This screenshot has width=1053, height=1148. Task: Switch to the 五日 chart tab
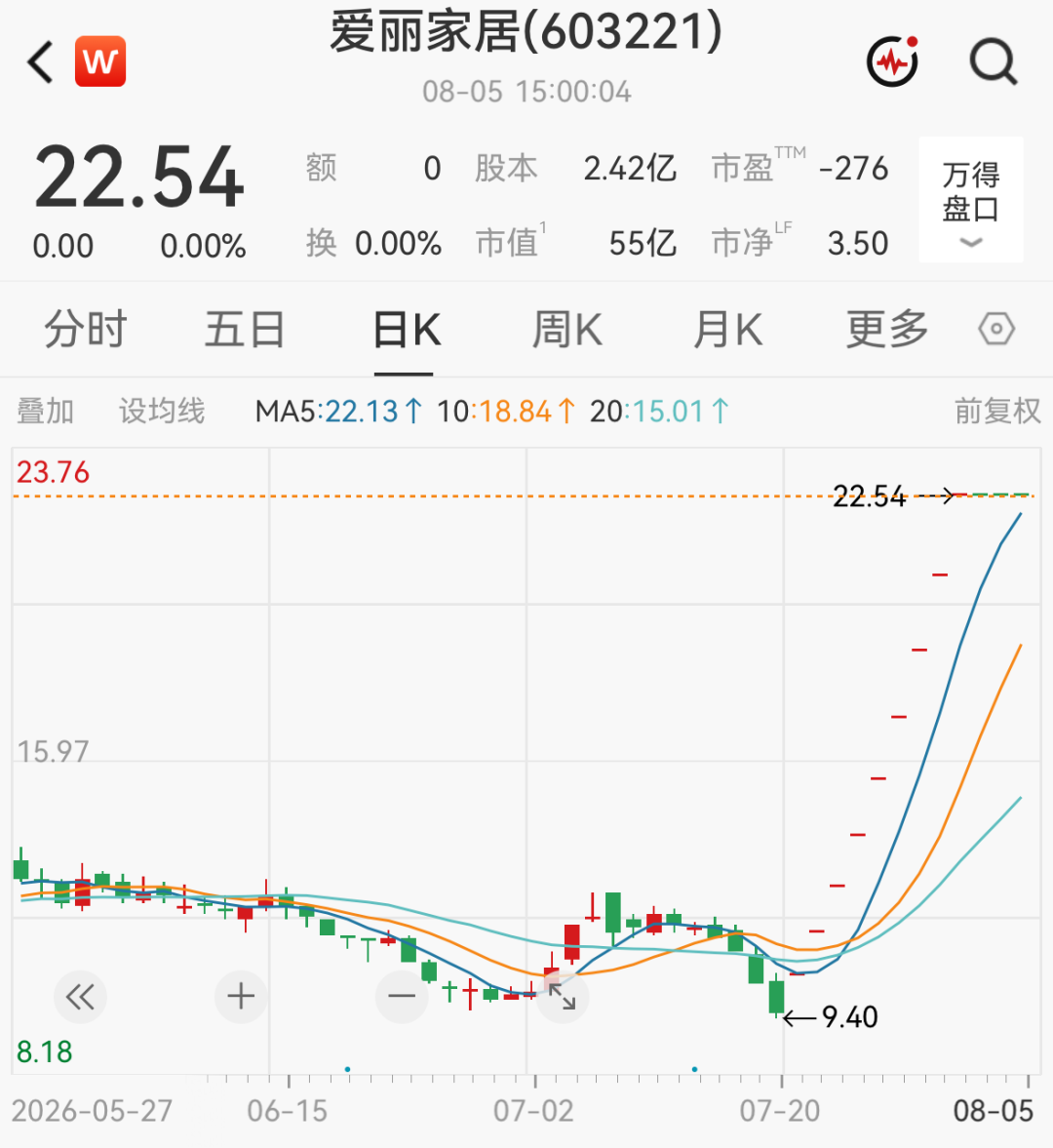pyautogui.click(x=245, y=330)
